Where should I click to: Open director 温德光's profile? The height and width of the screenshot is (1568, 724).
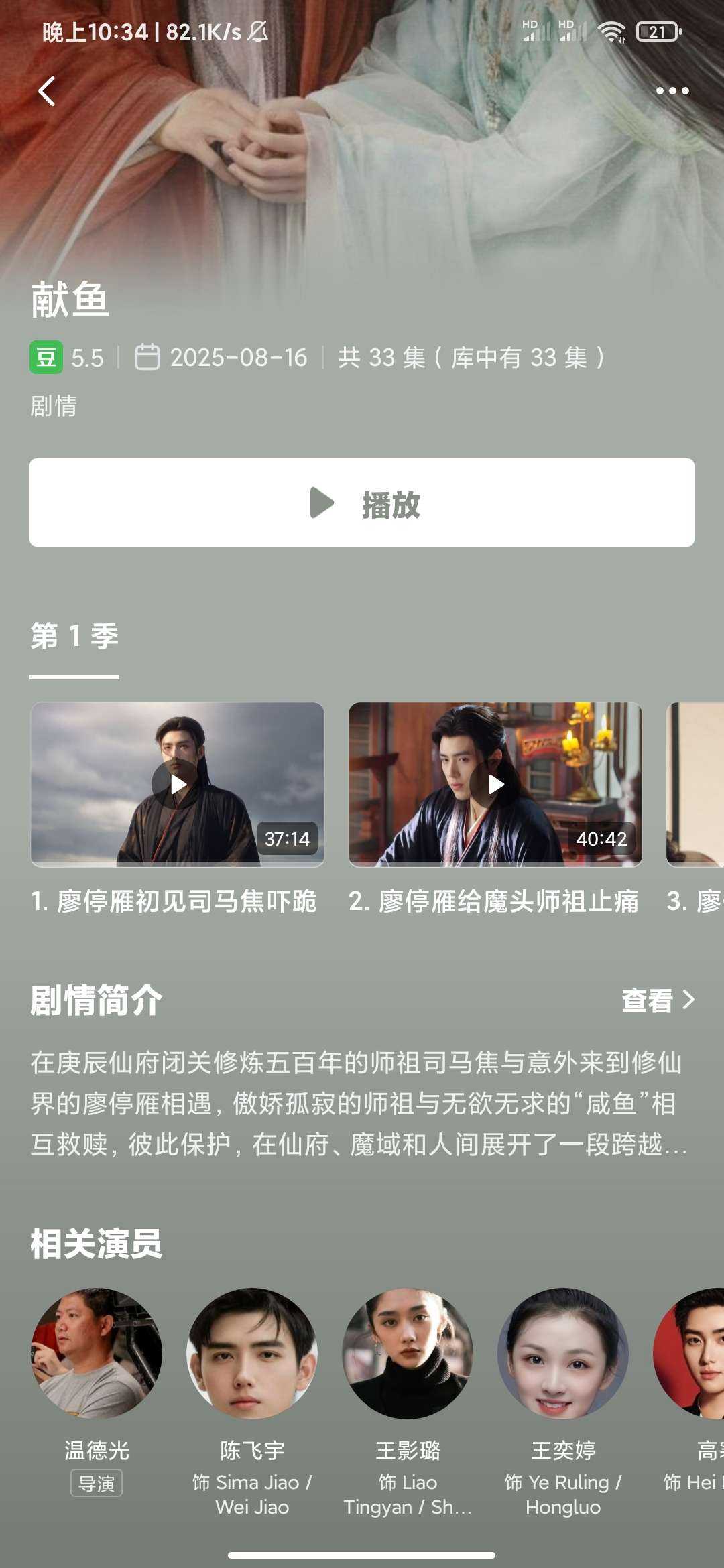[97, 1354]
